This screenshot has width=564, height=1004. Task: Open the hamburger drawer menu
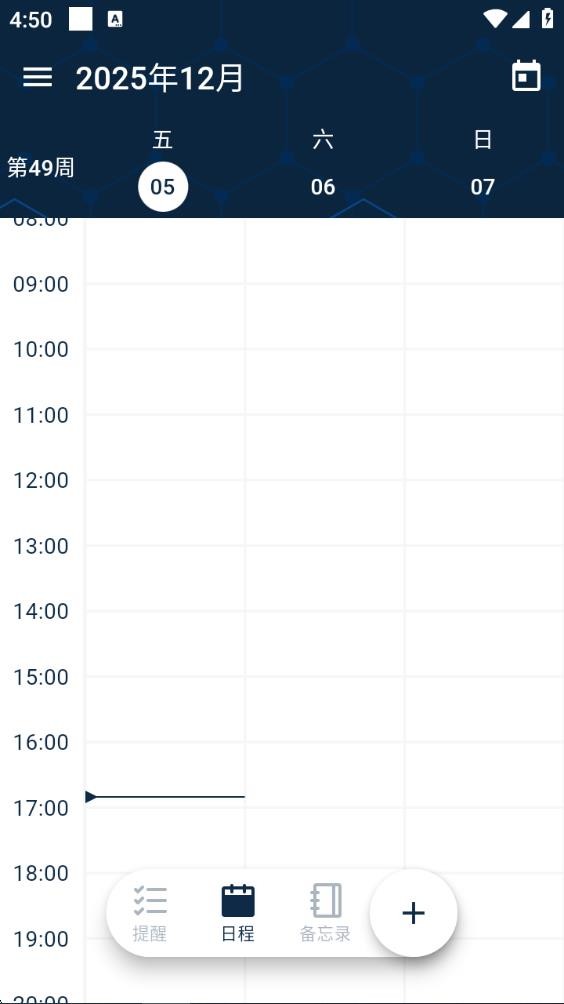pyautogui.click(x=38, y=77)
